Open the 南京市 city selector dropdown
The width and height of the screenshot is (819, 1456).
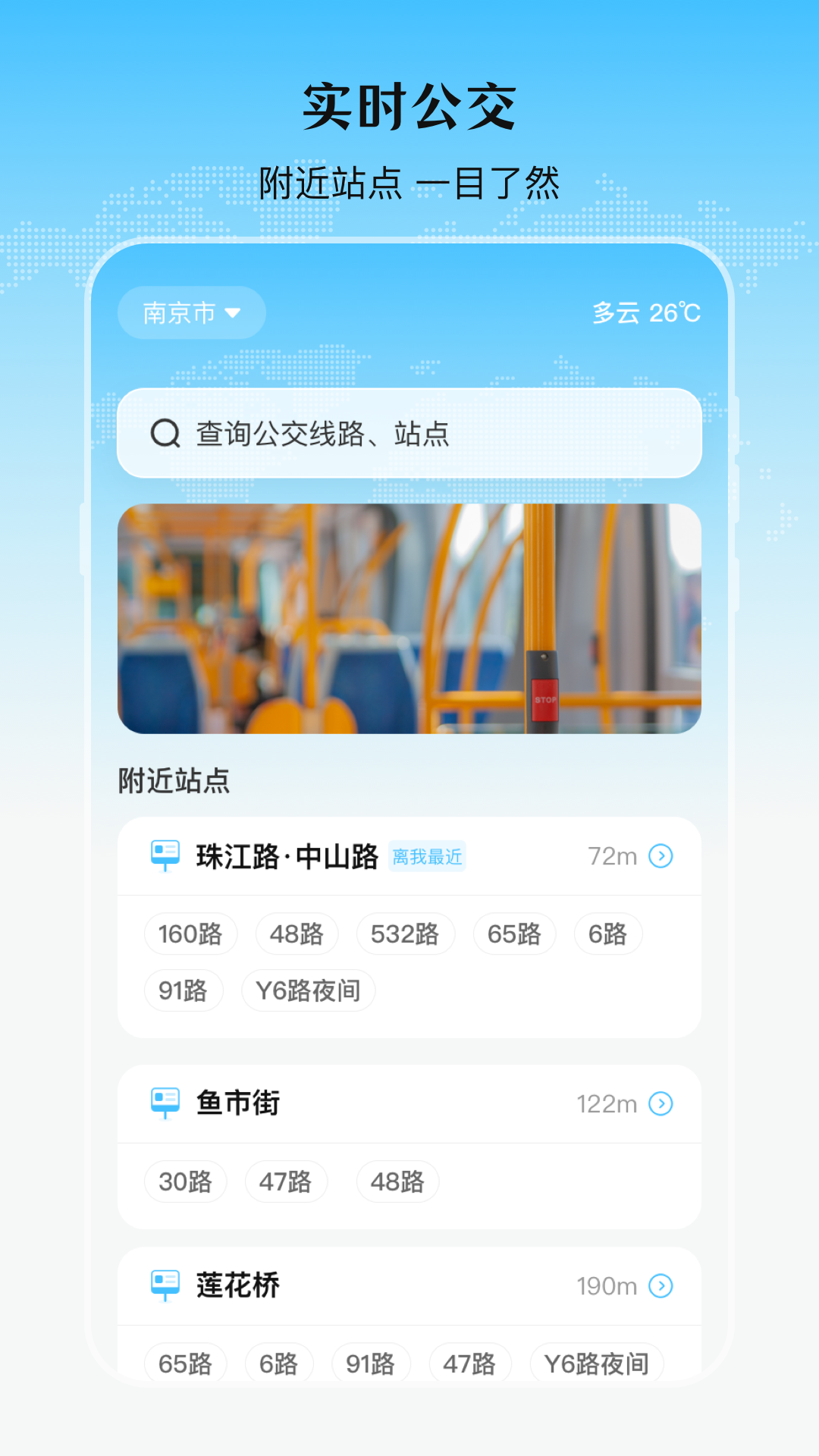tap(191, 312)
